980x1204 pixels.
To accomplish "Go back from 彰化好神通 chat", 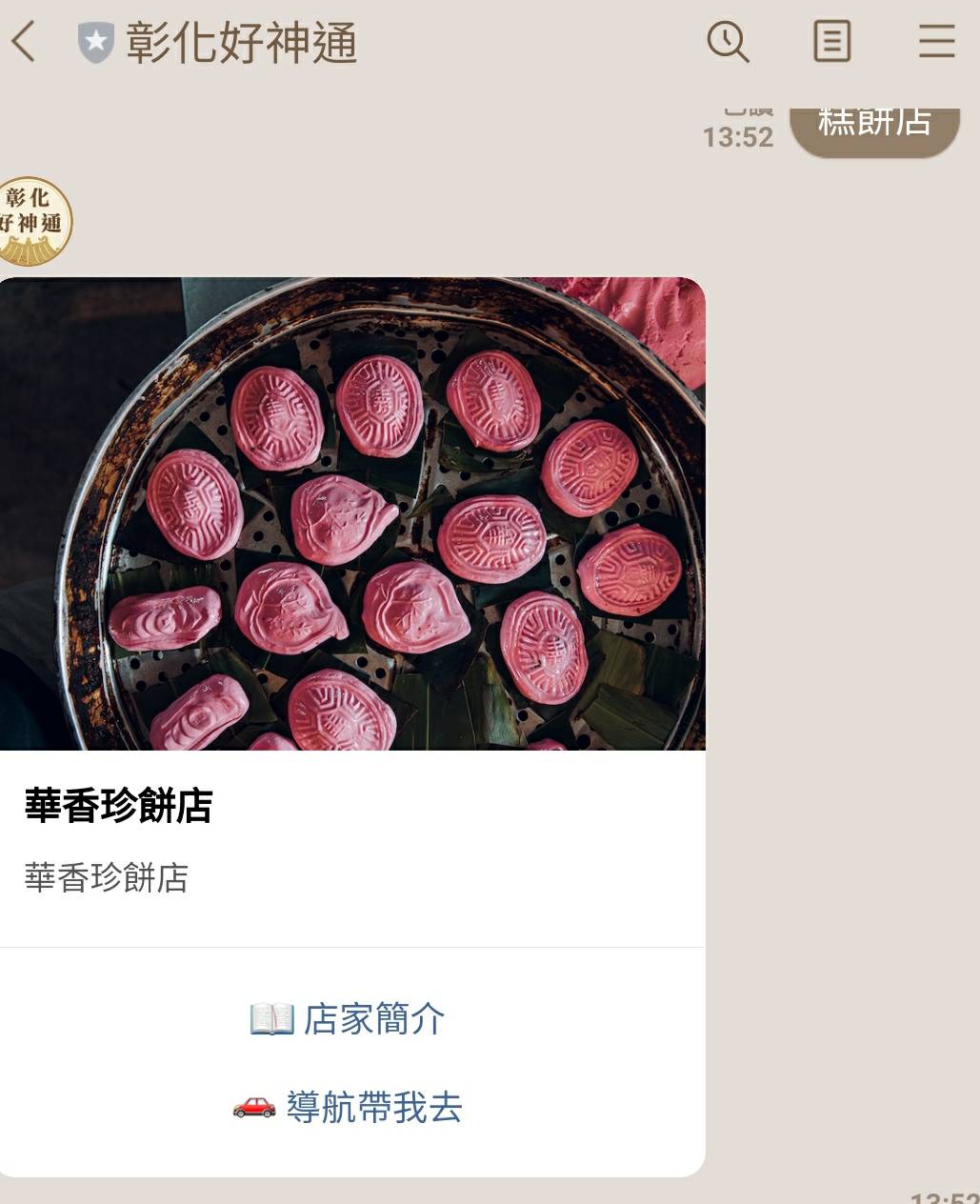I will click(x=25, y=43).
